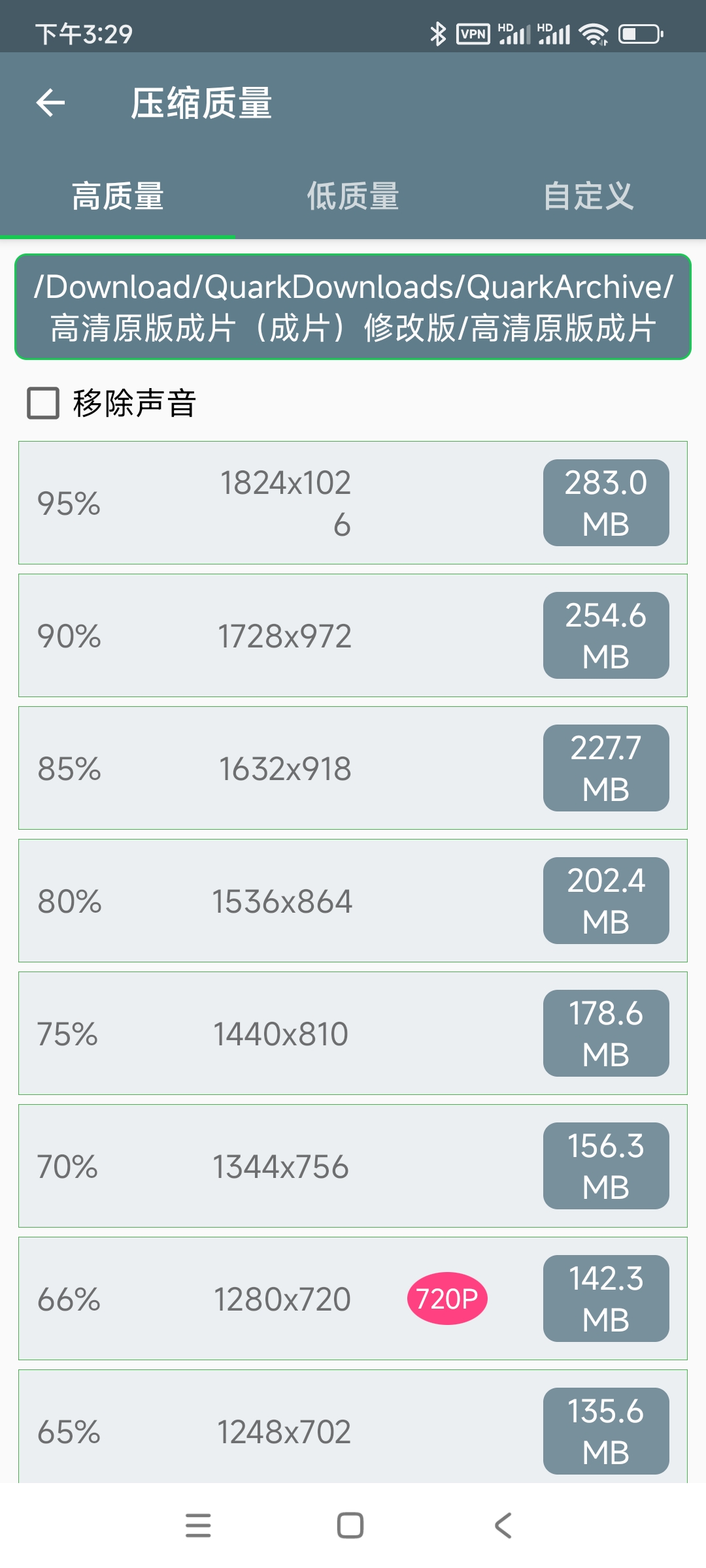Pick the 70% 1344x756 option
706x1568 pixels.
pyautogui.click(x=353, y=1166)
